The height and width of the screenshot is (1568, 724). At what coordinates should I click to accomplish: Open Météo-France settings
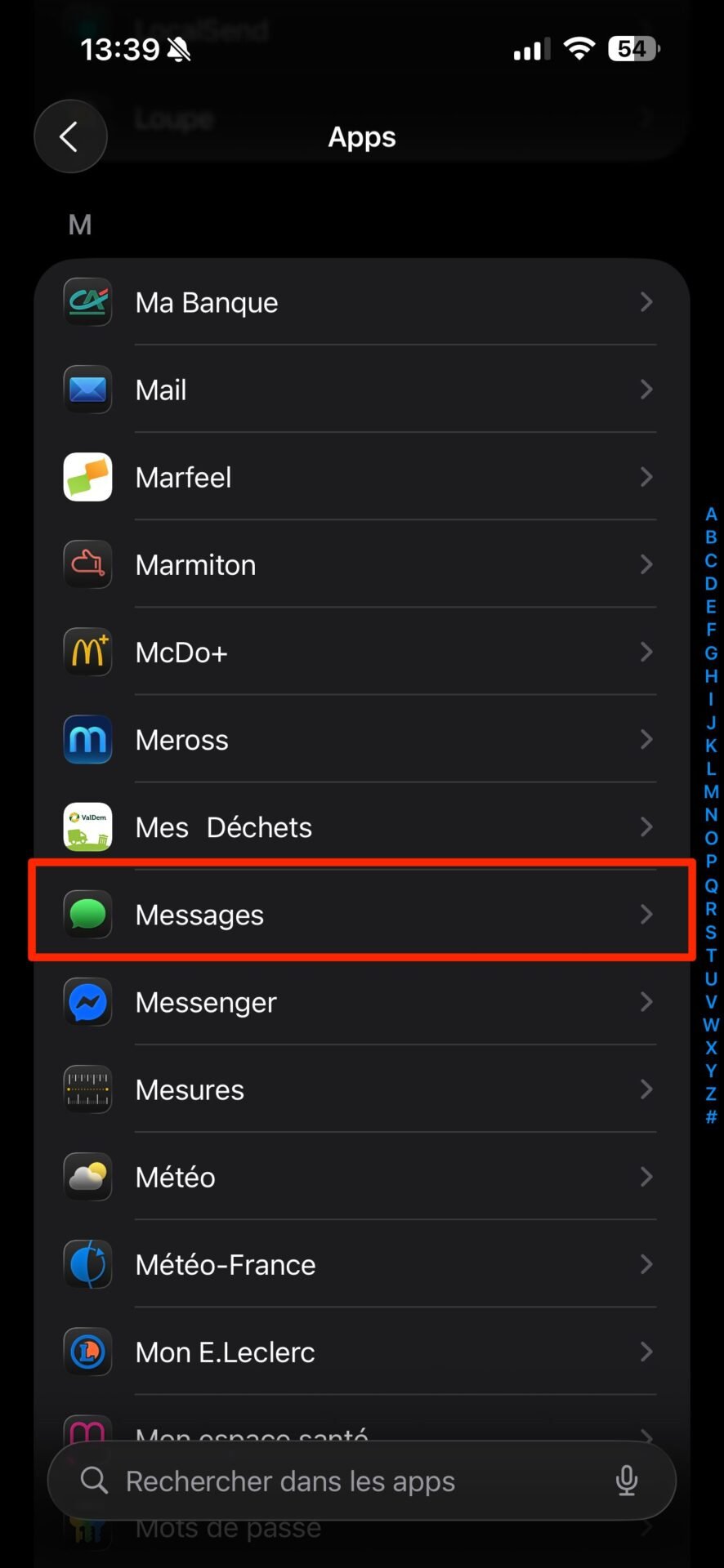pos(362,1263)
